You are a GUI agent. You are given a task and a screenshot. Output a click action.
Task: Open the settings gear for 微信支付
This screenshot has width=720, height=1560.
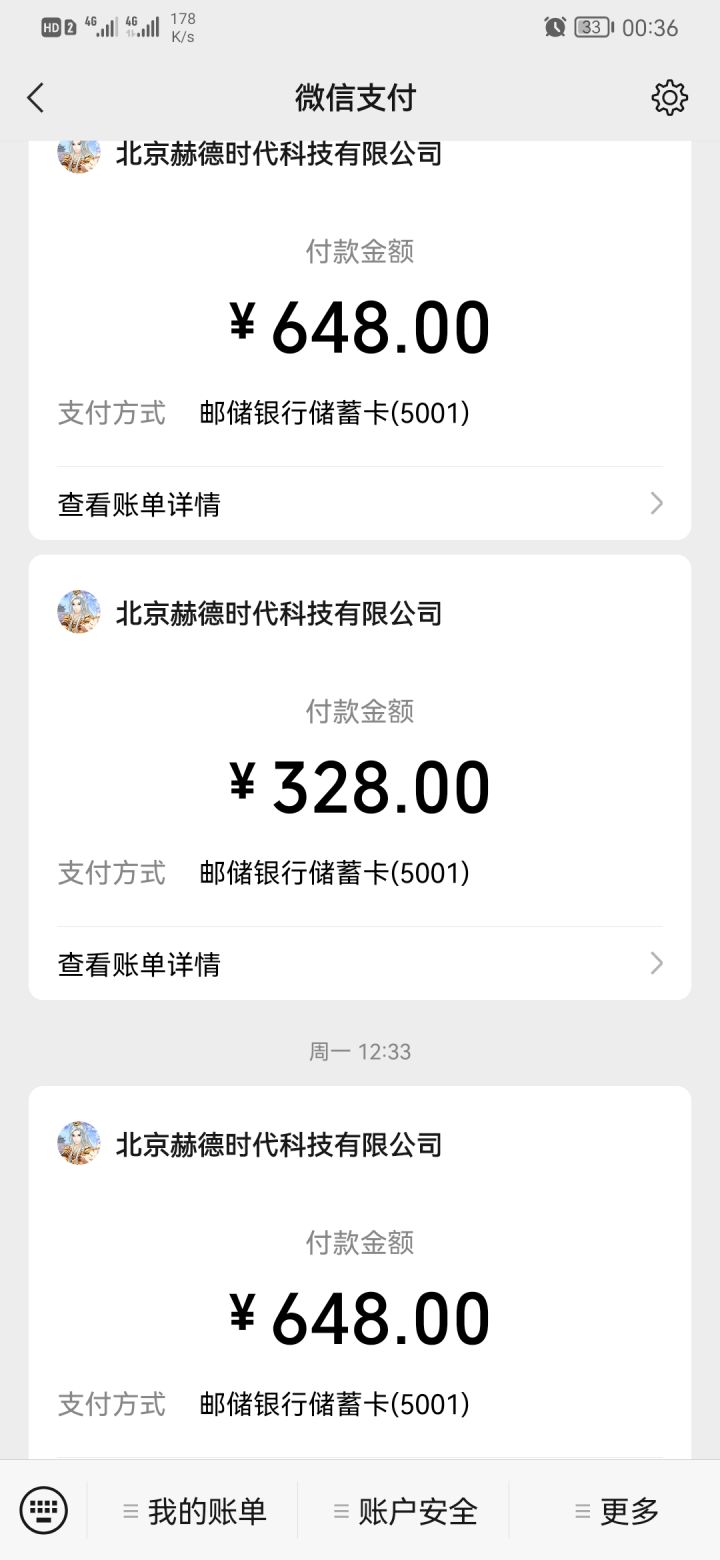669,98
